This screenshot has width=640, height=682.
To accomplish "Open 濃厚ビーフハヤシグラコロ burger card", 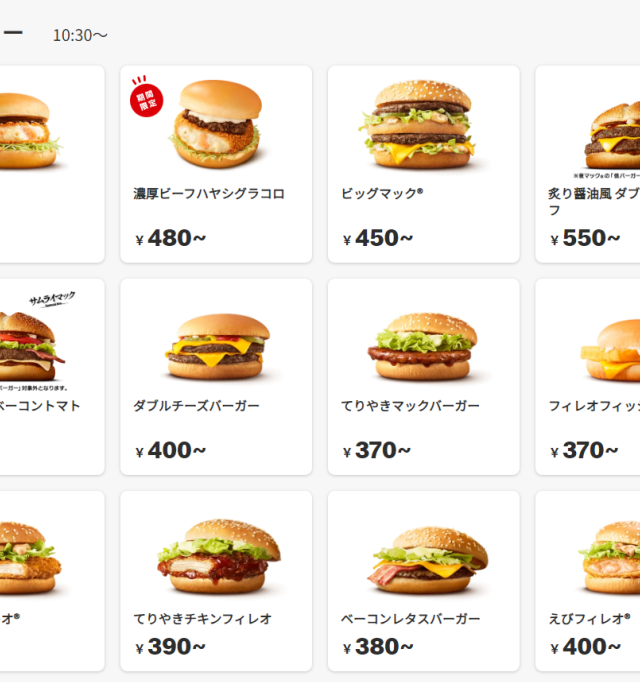I will 216,164.
